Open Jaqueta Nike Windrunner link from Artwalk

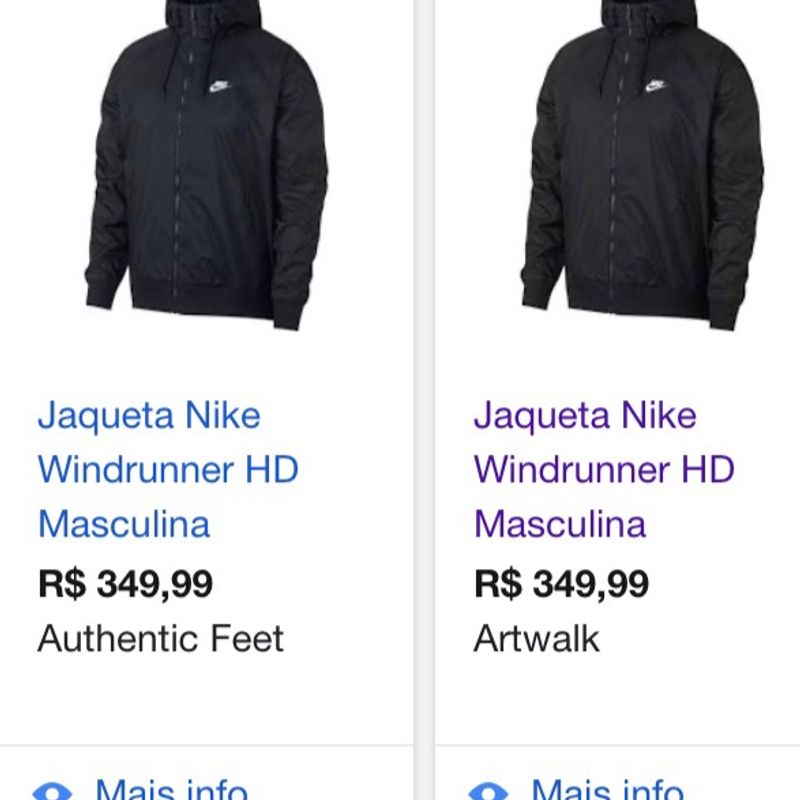(x=604, y=469)
